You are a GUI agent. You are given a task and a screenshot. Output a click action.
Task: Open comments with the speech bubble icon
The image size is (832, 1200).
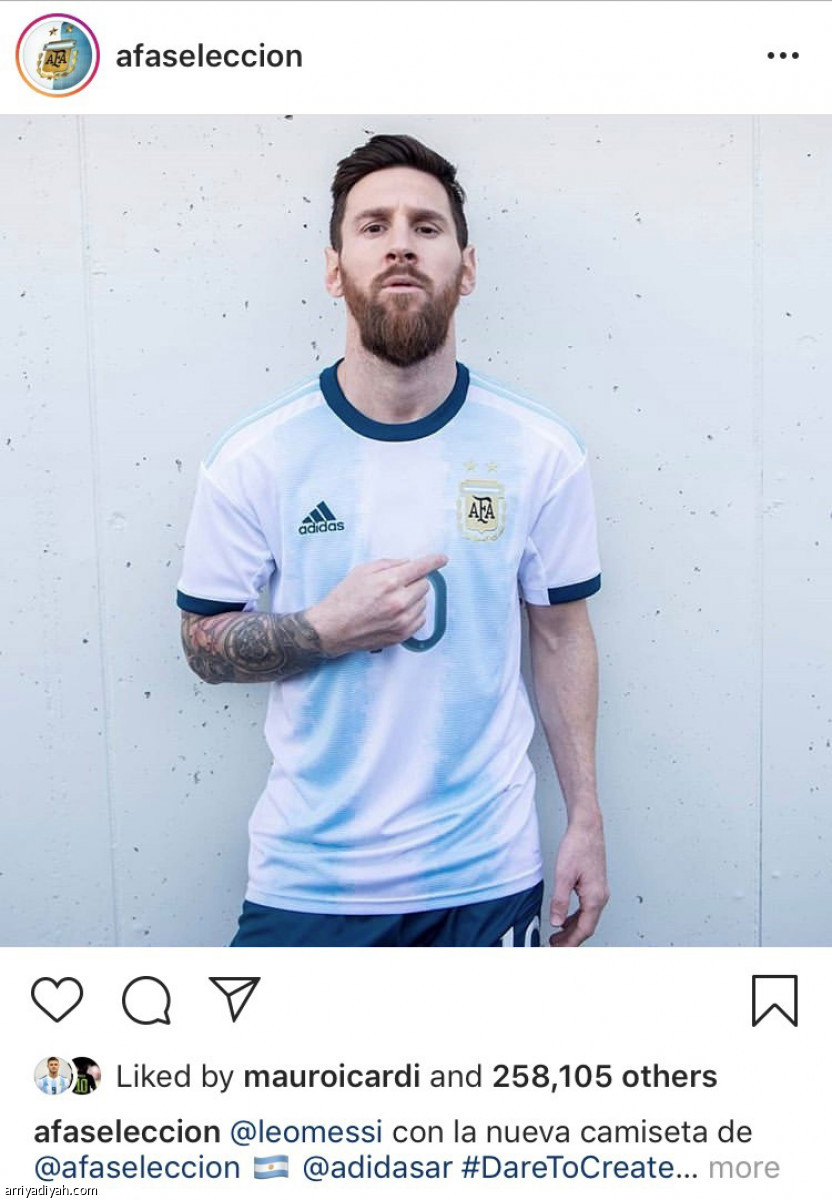[147, 1000]
